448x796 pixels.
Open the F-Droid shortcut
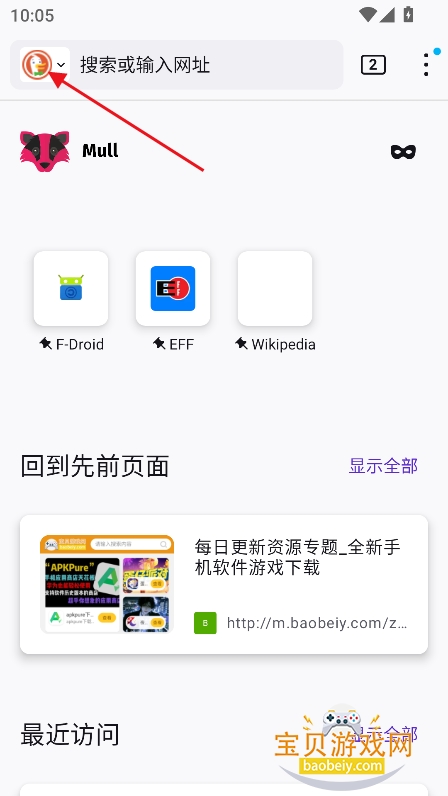(x=71, y=288)
